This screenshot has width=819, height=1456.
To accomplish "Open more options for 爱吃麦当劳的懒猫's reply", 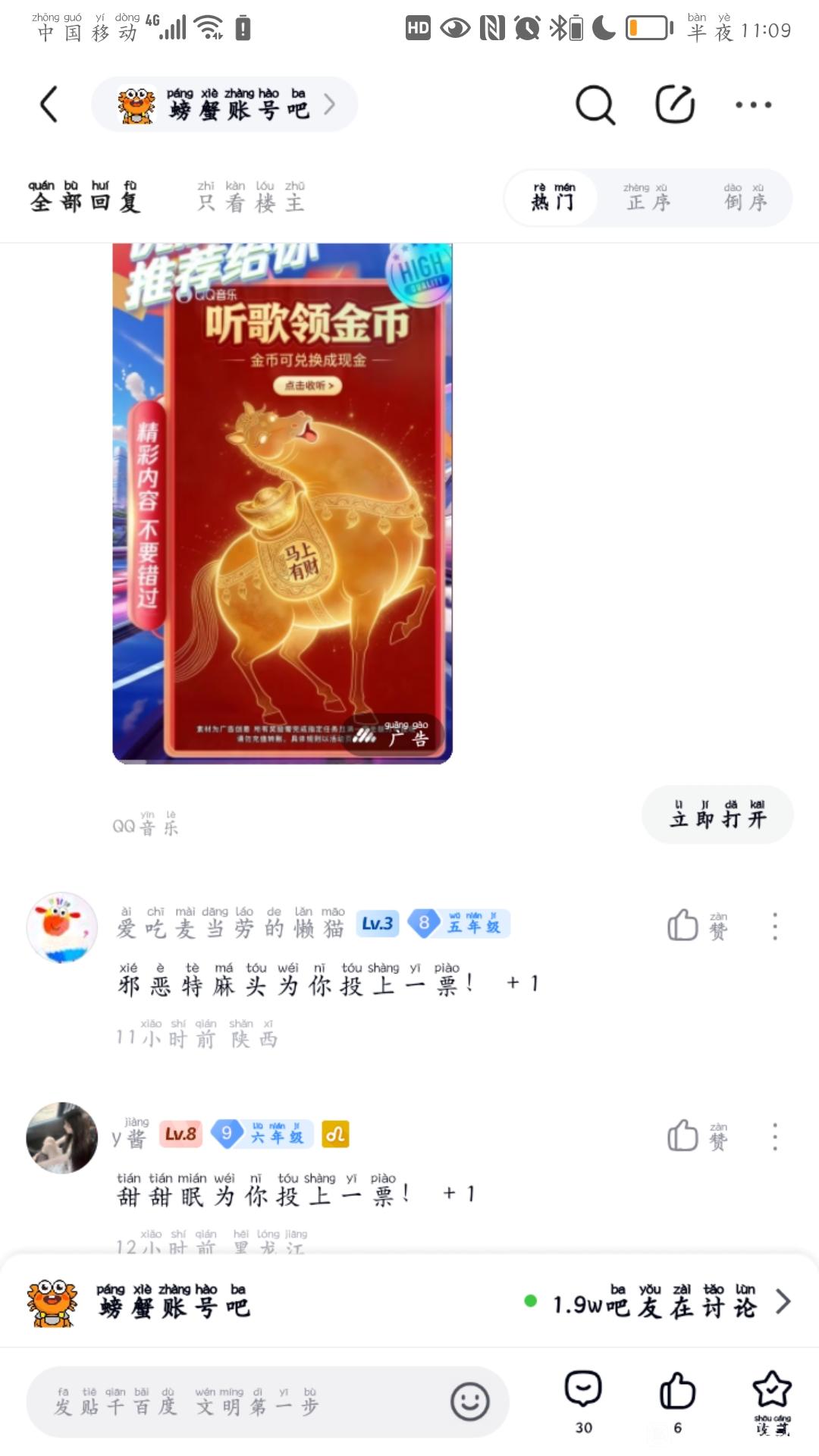I will pyautogui.click(x=774, y=926).
